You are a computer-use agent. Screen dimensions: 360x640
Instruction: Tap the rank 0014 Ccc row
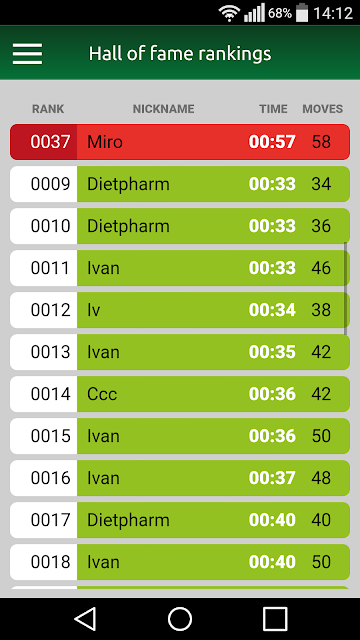pos(180,394)
